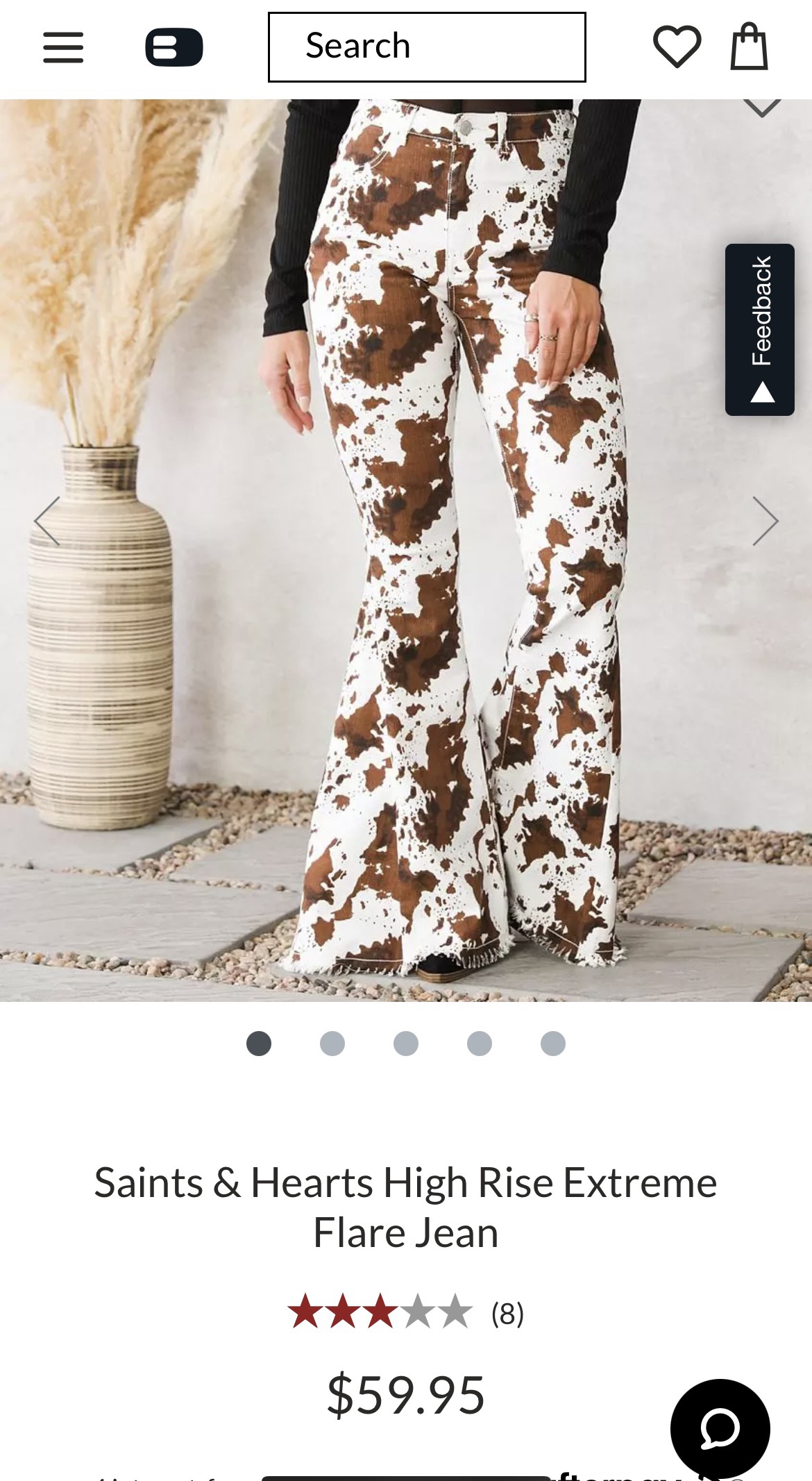Go to the Buckle home logo
812x1481 pixels.
click(174, 47)
